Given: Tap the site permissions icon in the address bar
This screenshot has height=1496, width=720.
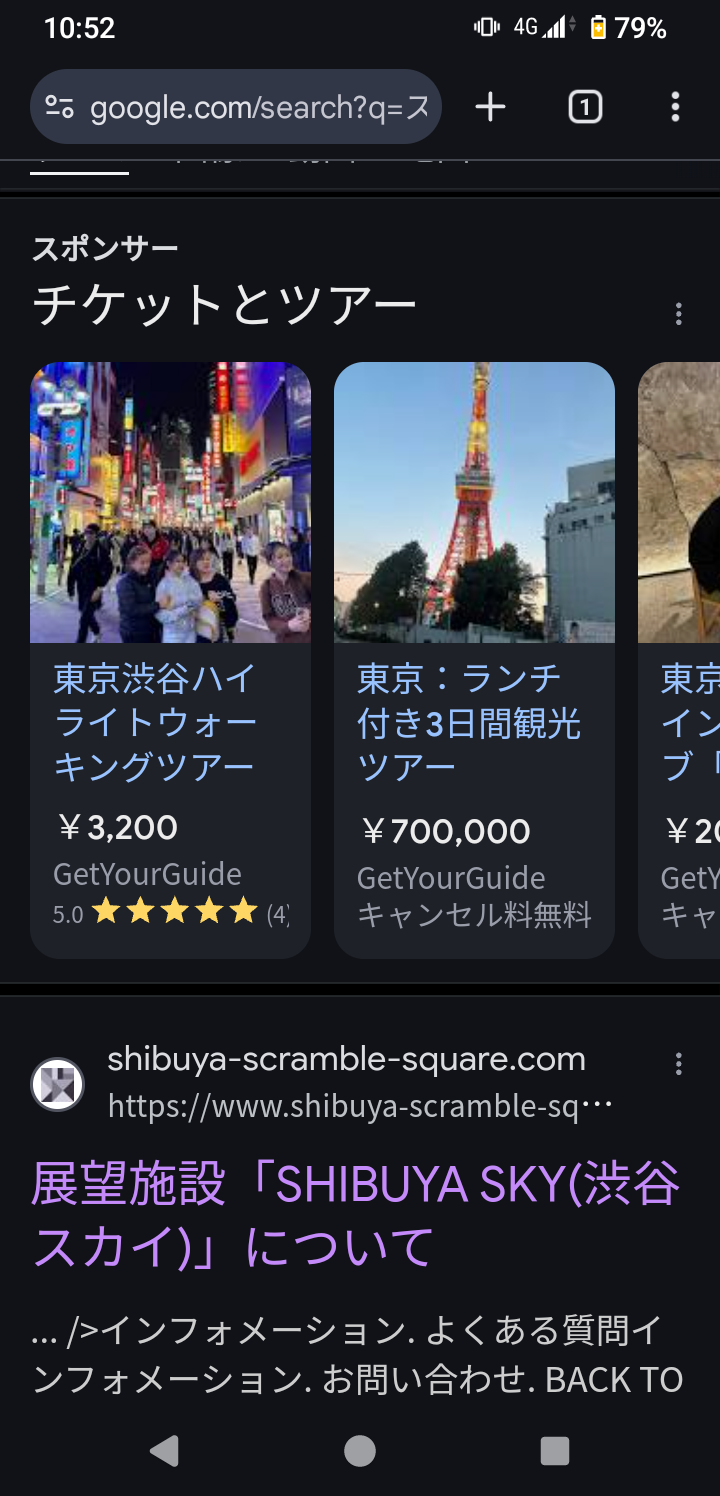Looking at the screenshot, I should tap(62, 107).
